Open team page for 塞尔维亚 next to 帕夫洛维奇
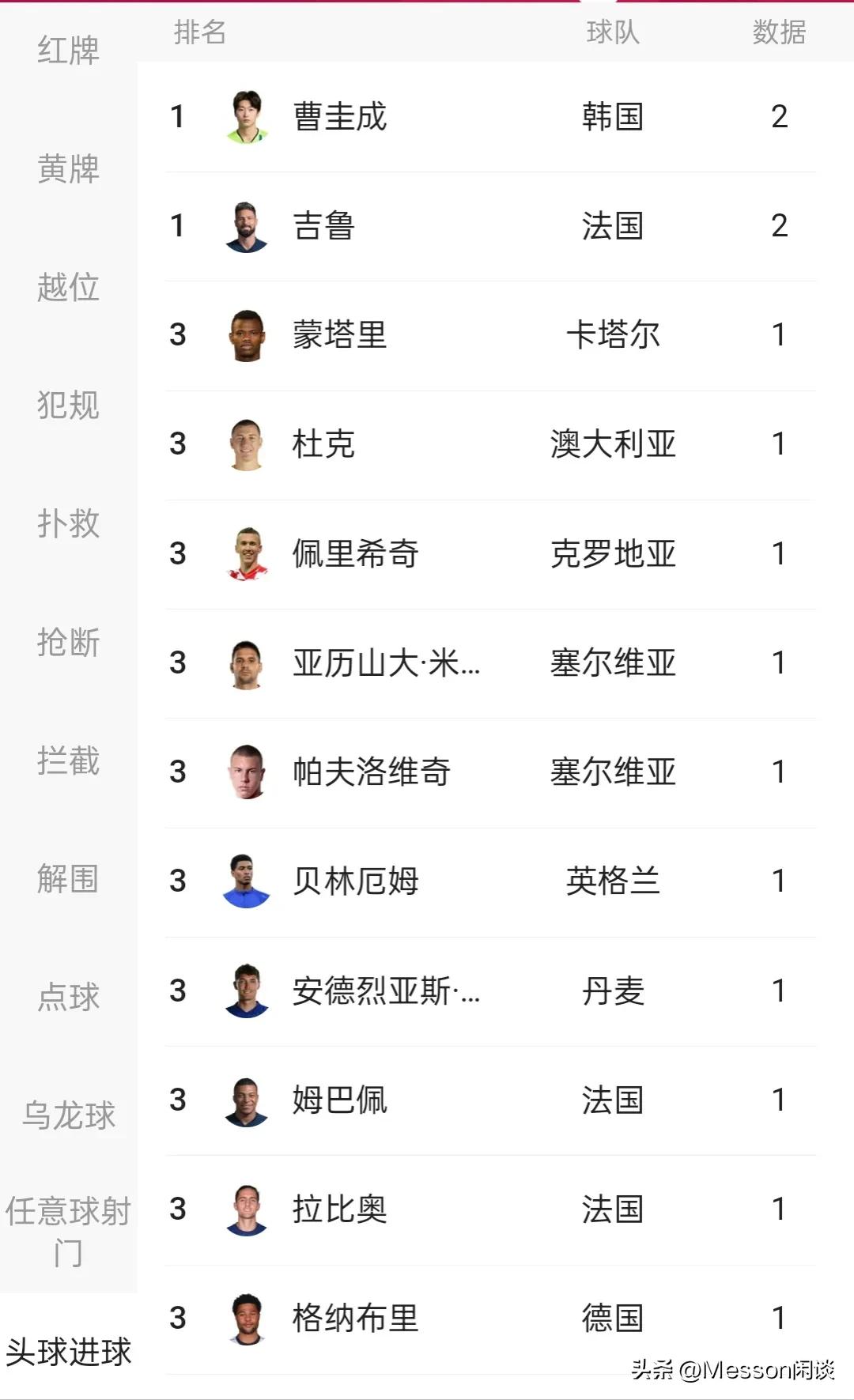854x1400 pixels. click(x=617, y=772)
